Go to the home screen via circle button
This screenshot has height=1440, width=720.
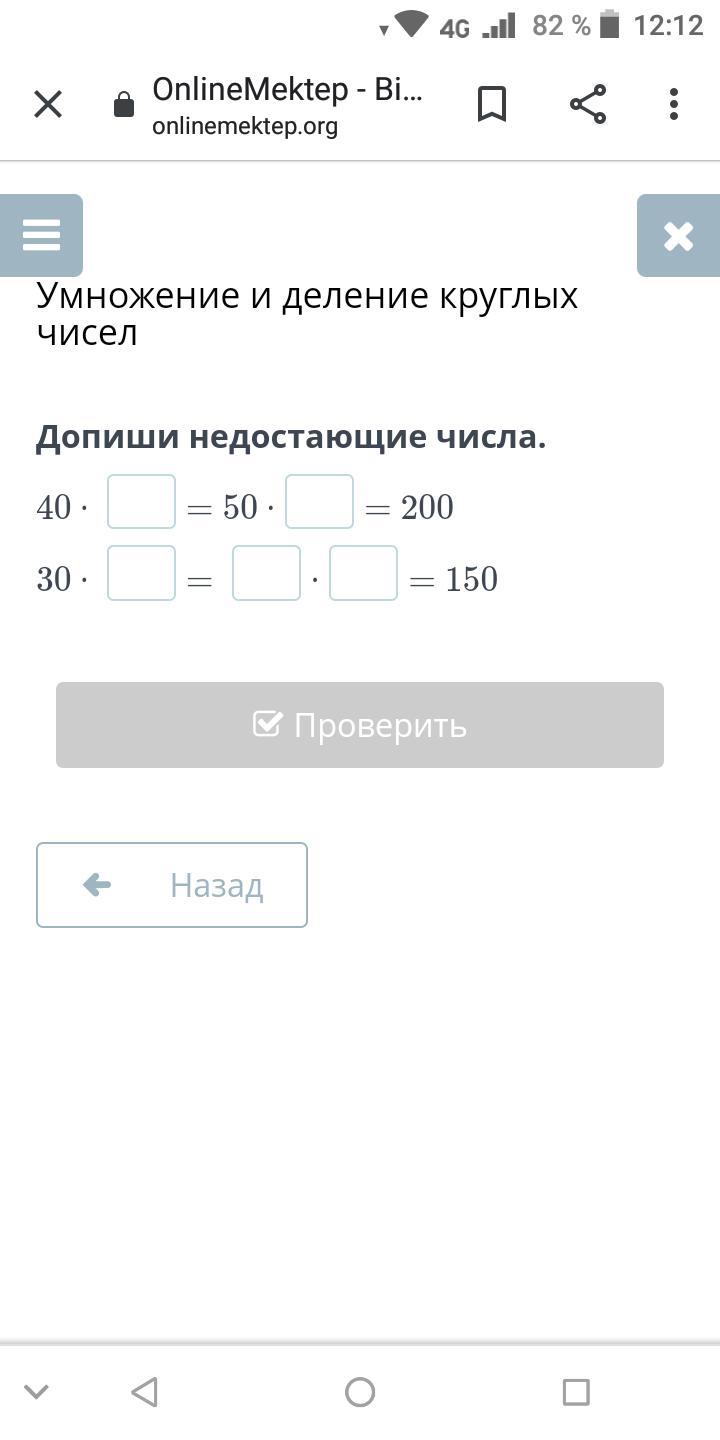pos(360,1391)
